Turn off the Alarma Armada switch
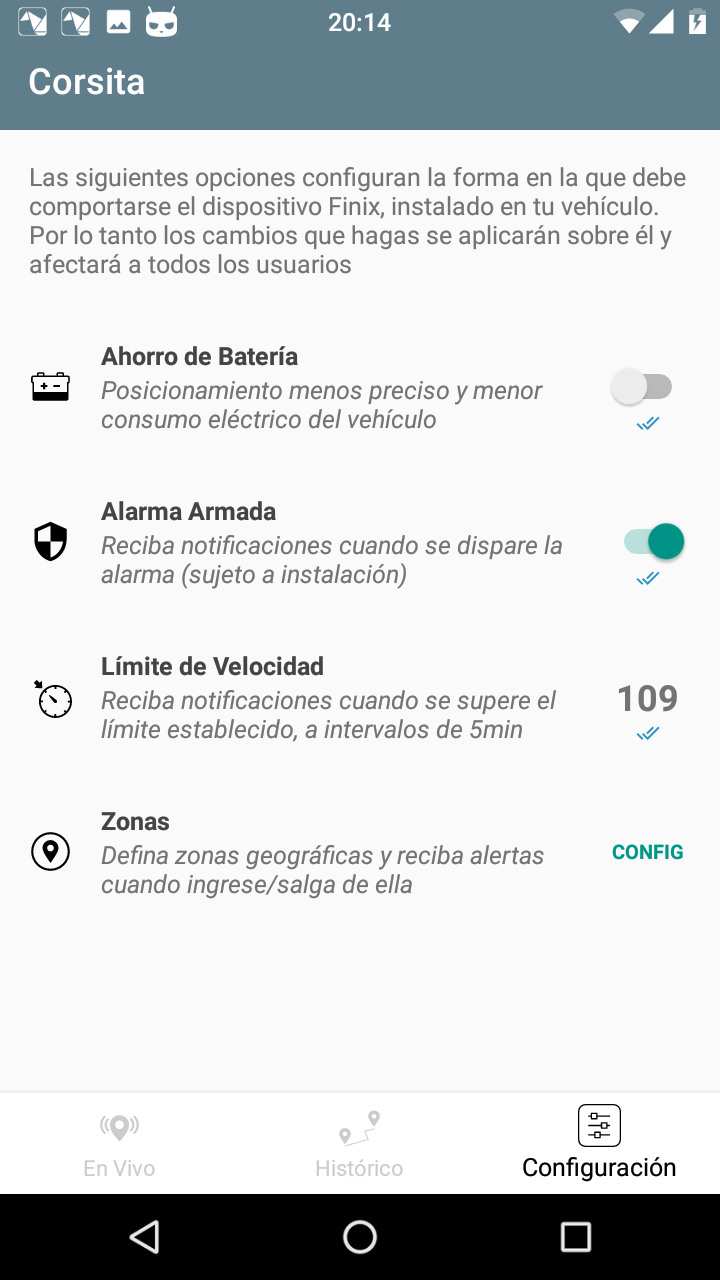 (x=654, y=542)
